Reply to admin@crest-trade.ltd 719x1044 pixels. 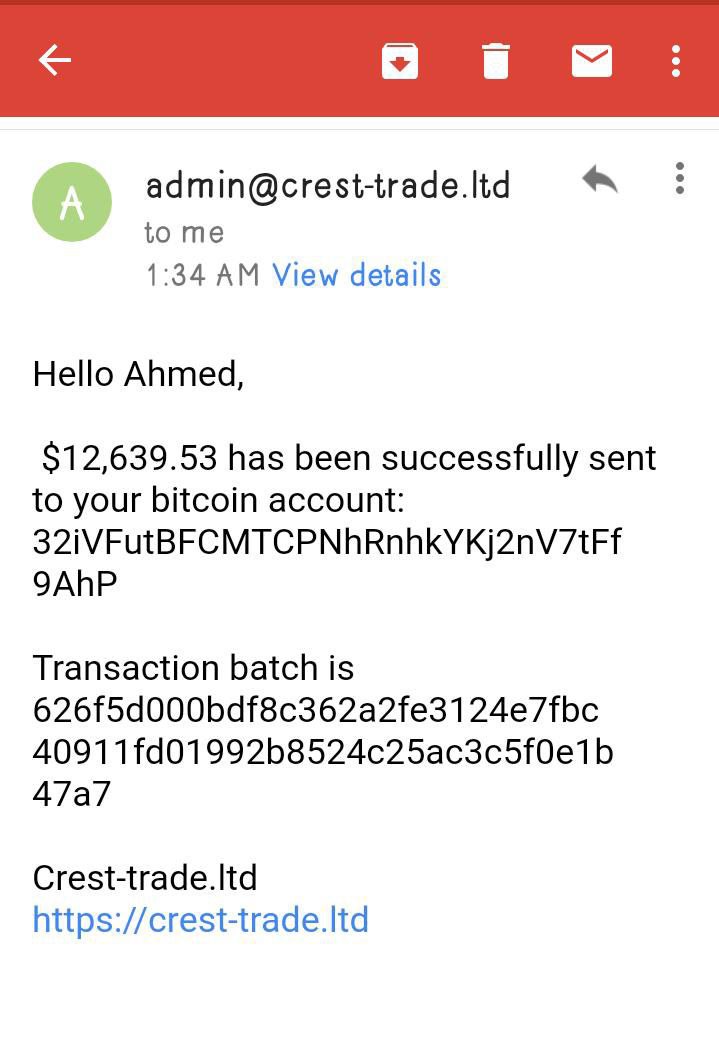pos(599,180)
